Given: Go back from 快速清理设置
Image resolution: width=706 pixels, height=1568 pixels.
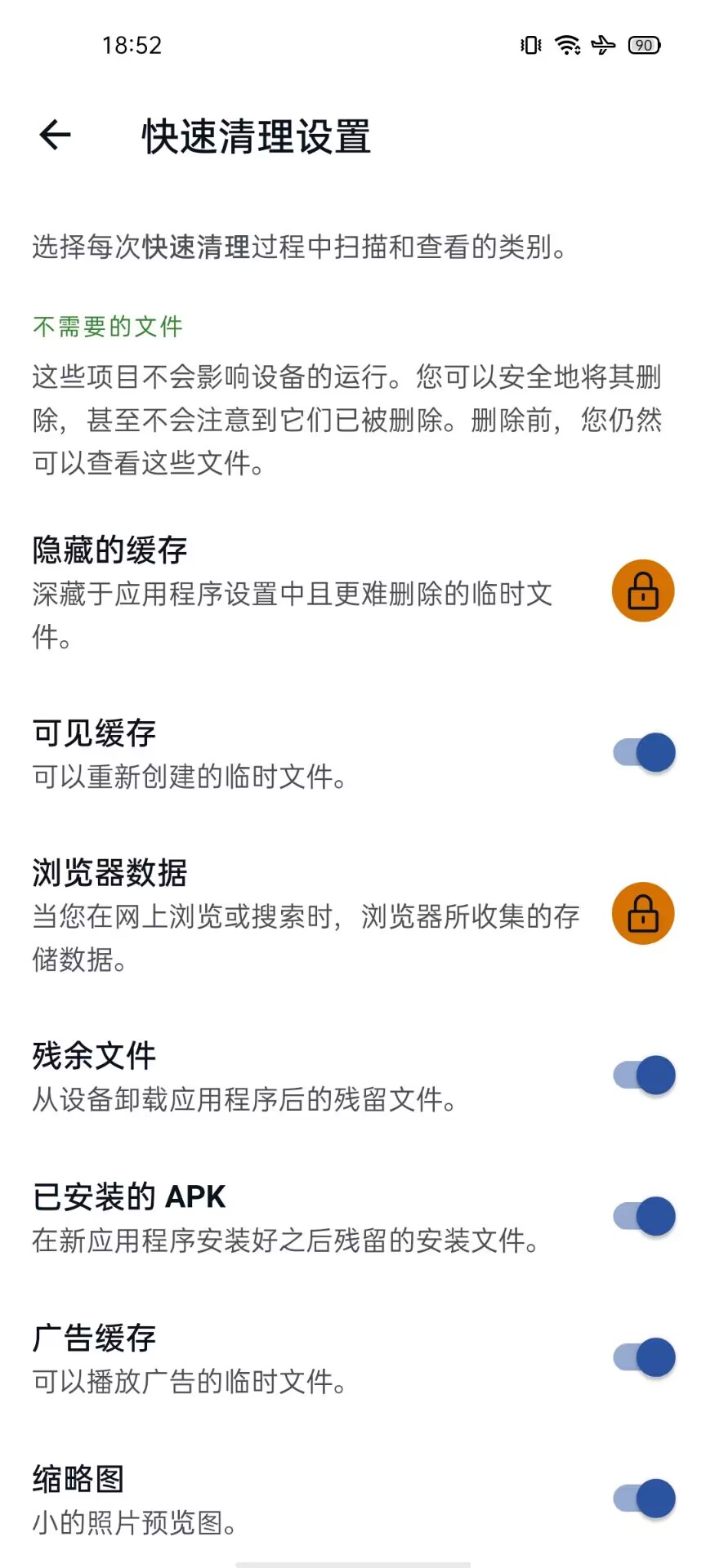Looking at the screenshot, I should pyautogui.click(x=55, y=136).
